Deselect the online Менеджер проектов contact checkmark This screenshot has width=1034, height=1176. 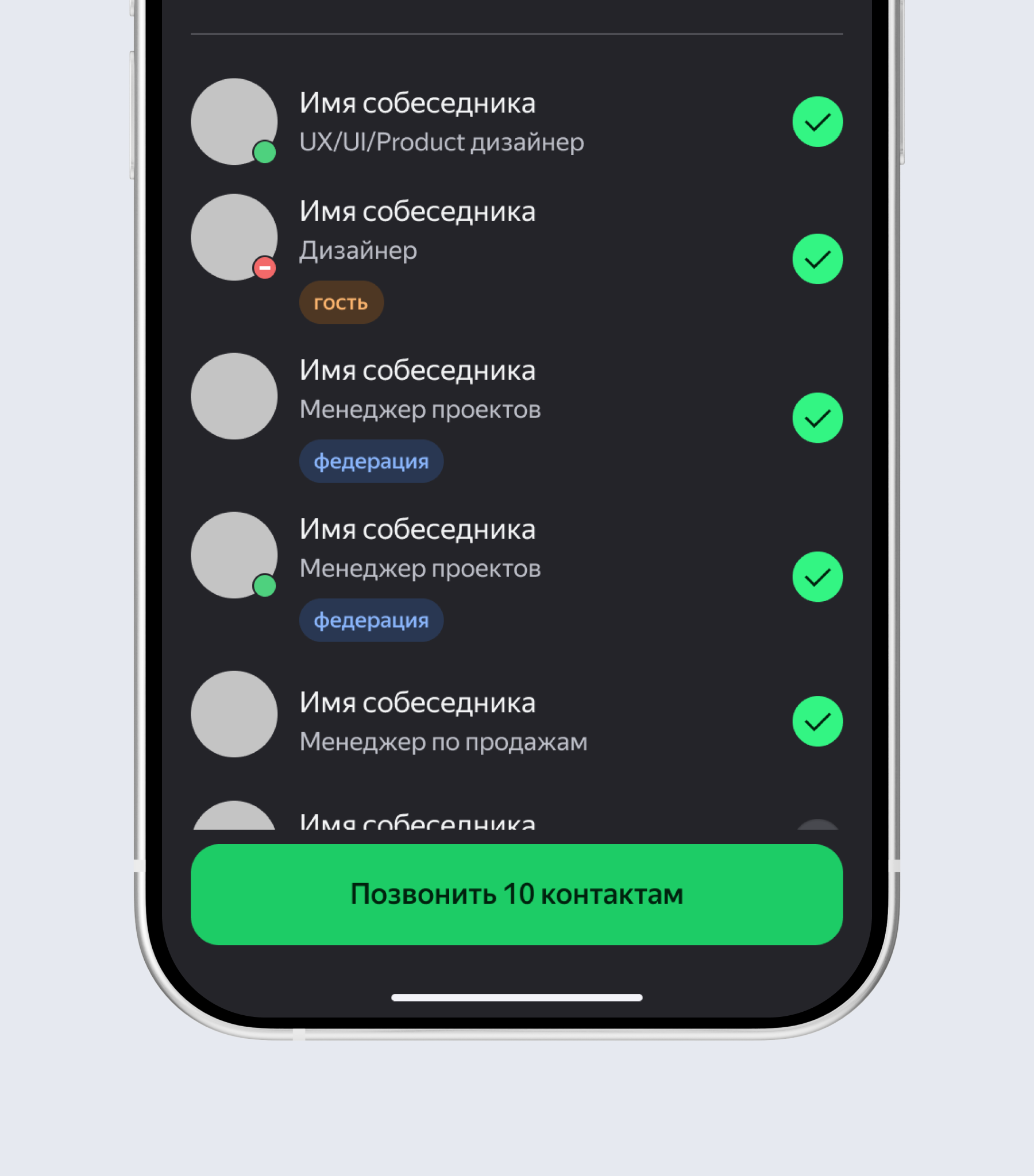coord(817,577)
